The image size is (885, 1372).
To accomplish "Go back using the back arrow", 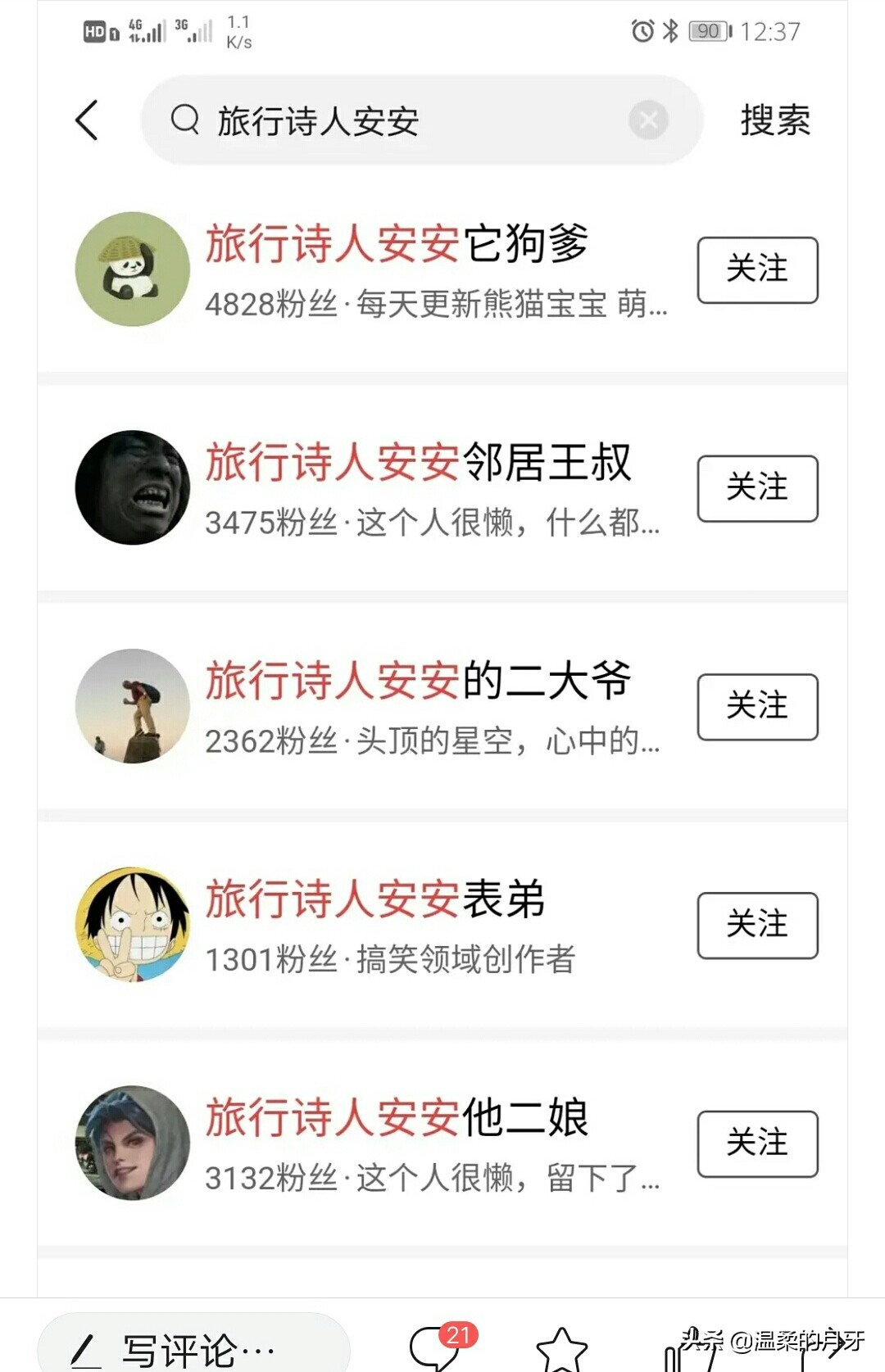I will 87,120.
